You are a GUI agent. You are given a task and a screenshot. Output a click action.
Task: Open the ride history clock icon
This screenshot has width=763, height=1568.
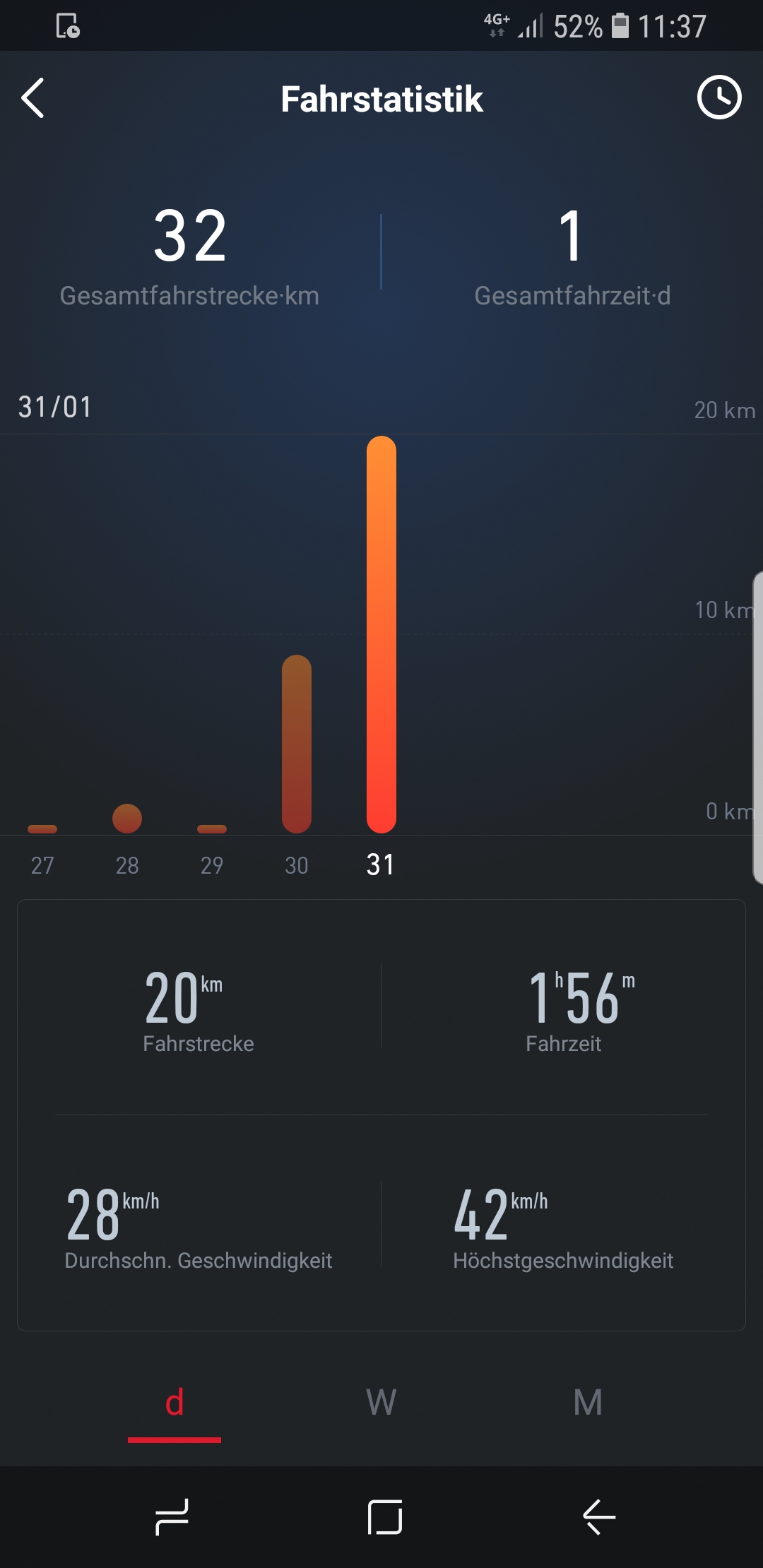coord(718,97)
